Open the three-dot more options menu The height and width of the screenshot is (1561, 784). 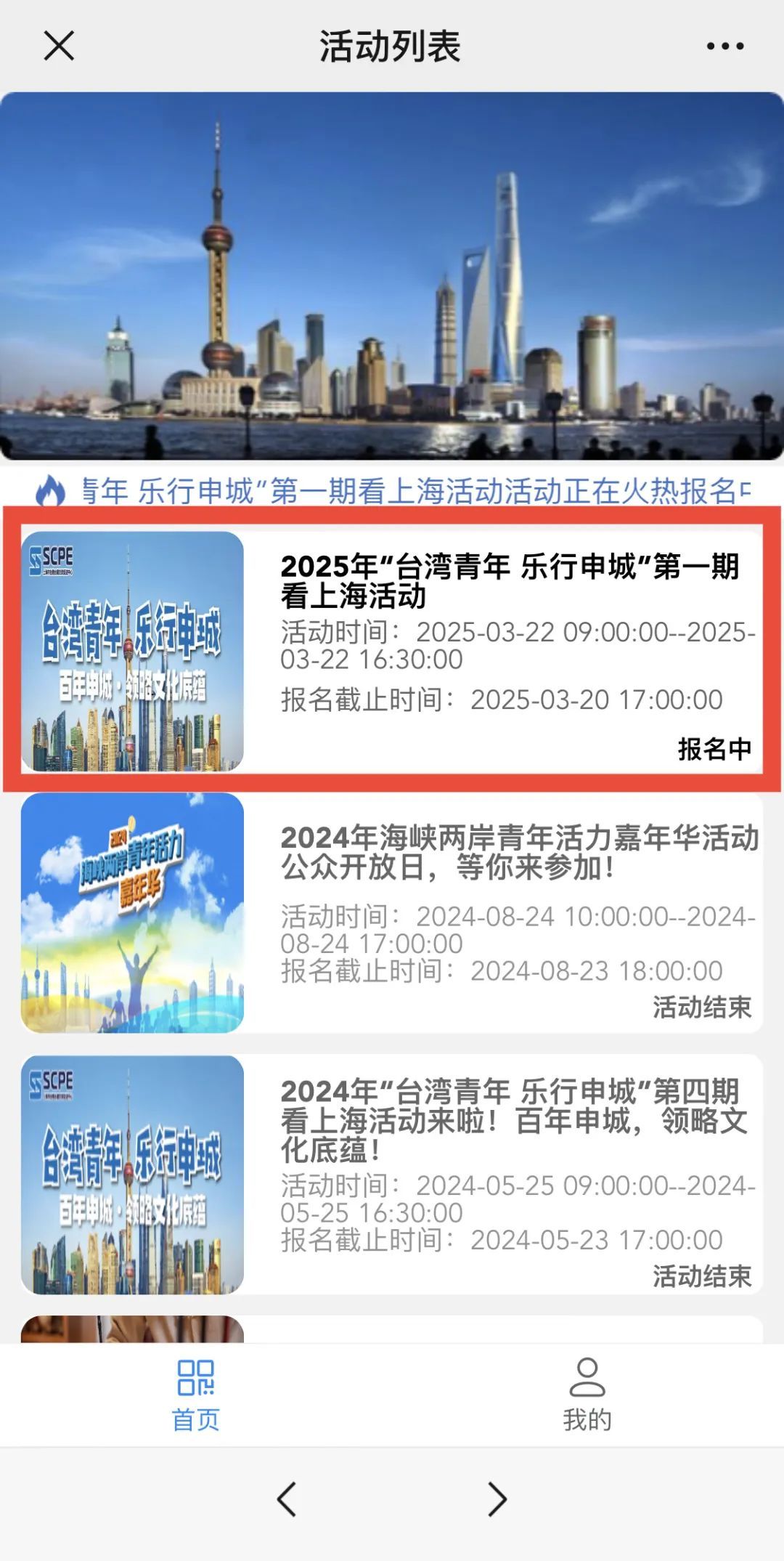pos(724,46)
